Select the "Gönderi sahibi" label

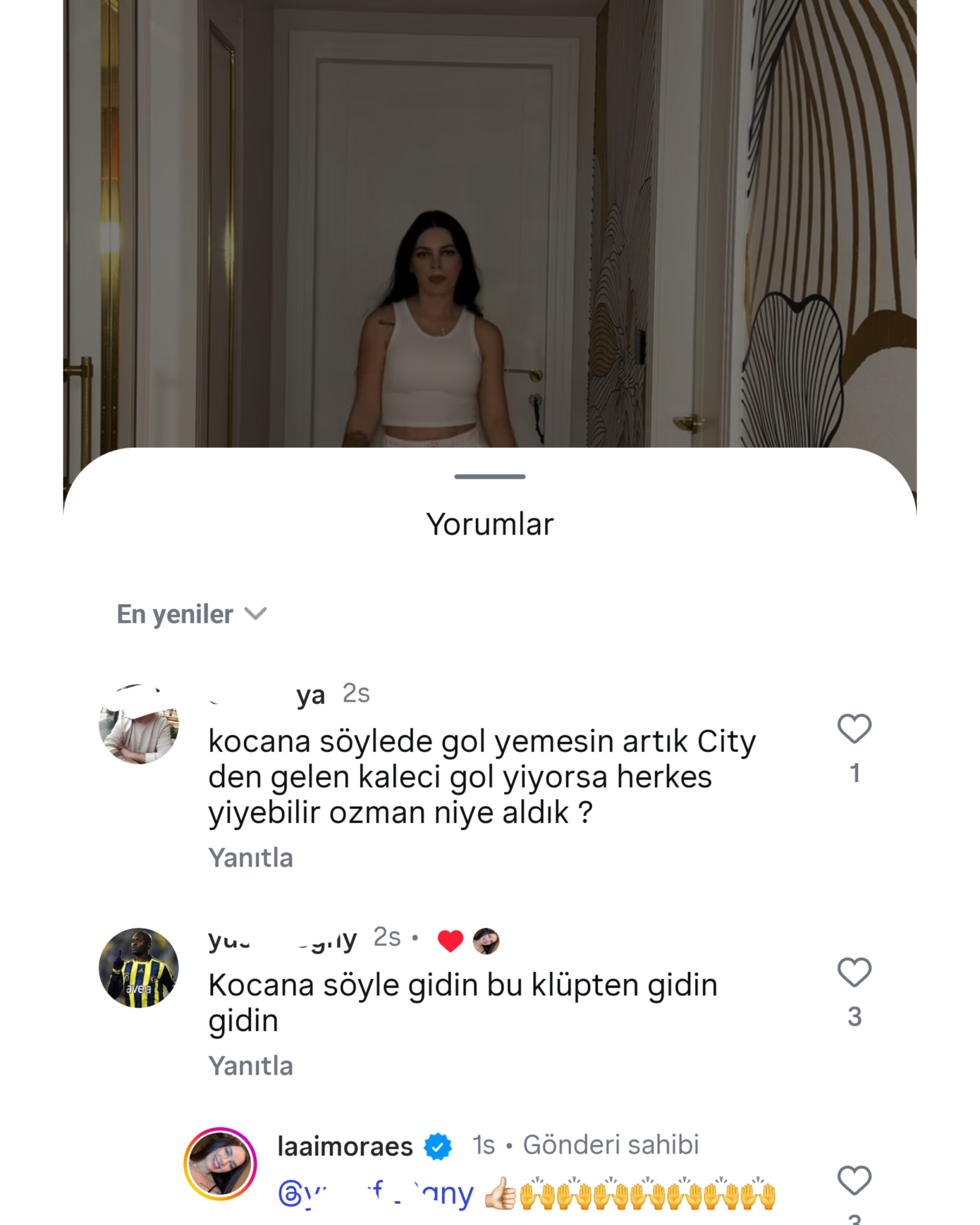pyautogui.click(x=611, y=1146)
